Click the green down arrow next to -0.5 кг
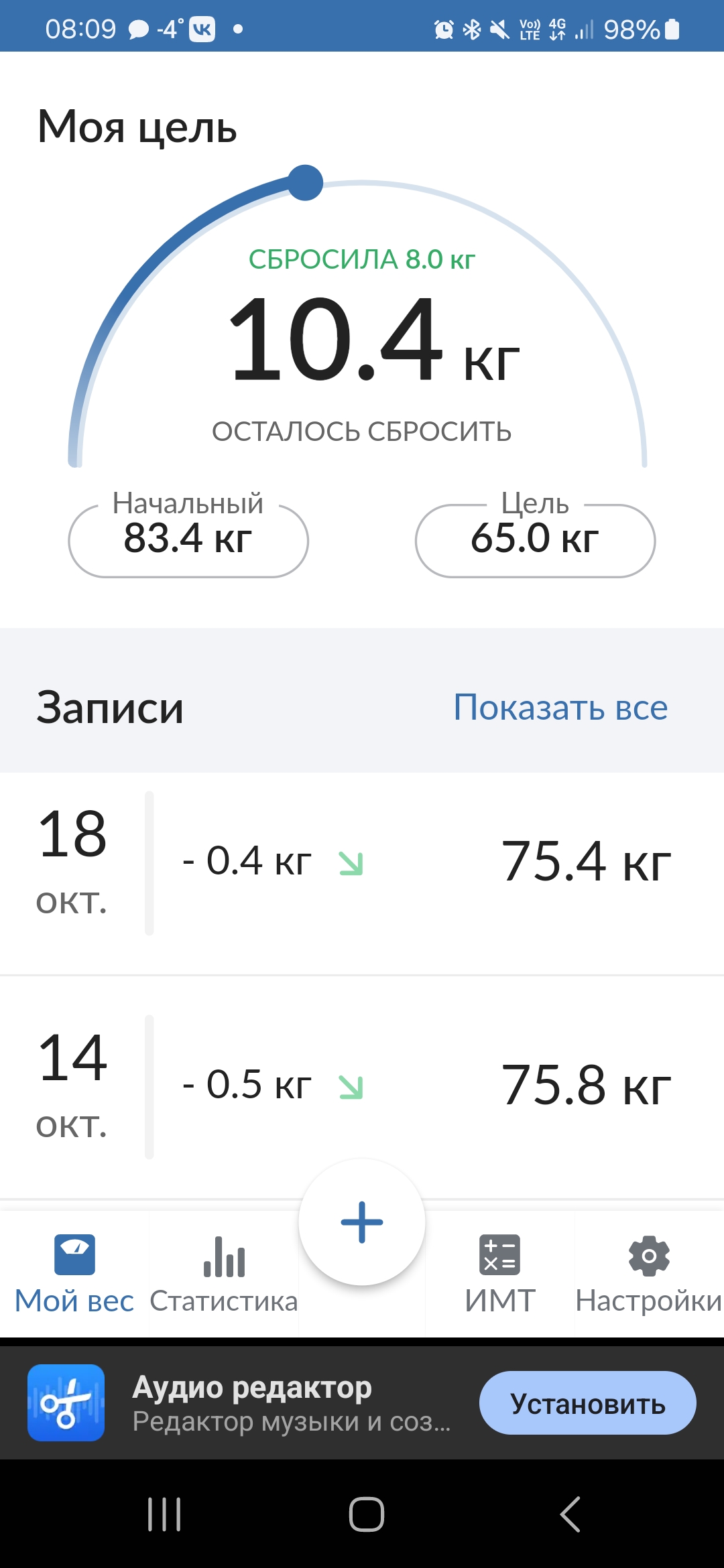The width and height of the screenshot is (724, 1568). [351, 1086]
